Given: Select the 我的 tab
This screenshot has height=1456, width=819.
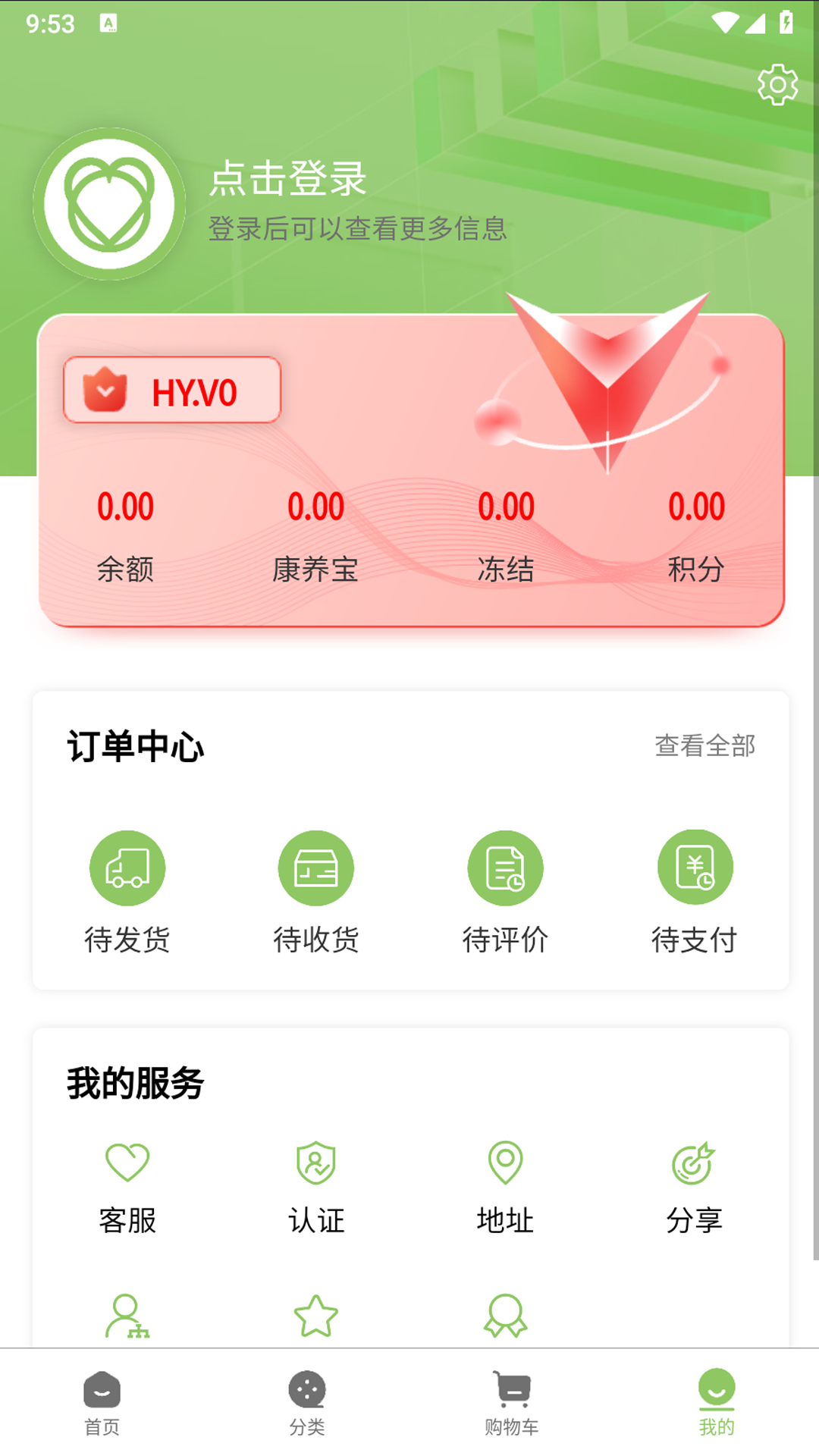Looking at the screenshot, I should coord(717,1403).
